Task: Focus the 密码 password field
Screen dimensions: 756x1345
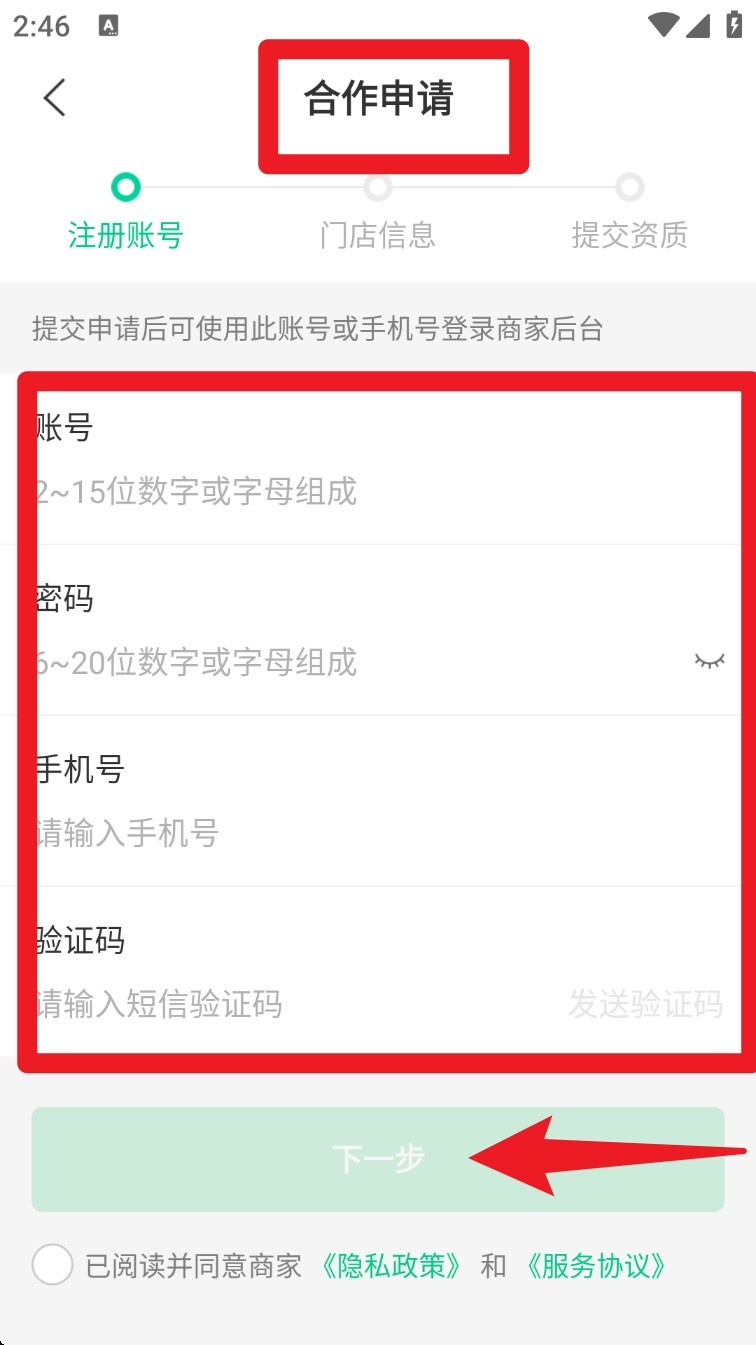Action: click(300, 663)
